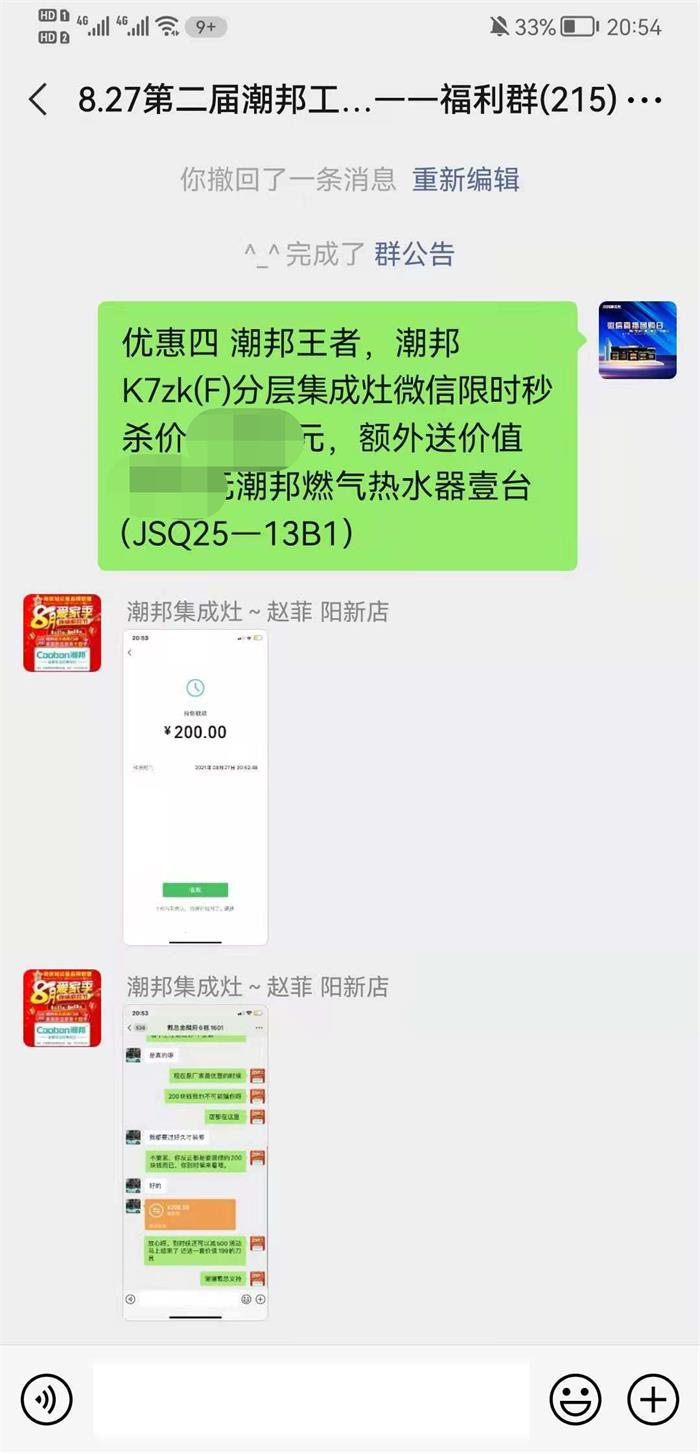The image size is (700, 1454).
Task: Tap 重新编辑 to re-edit recalled message
Action: click(x=466, y=180)
